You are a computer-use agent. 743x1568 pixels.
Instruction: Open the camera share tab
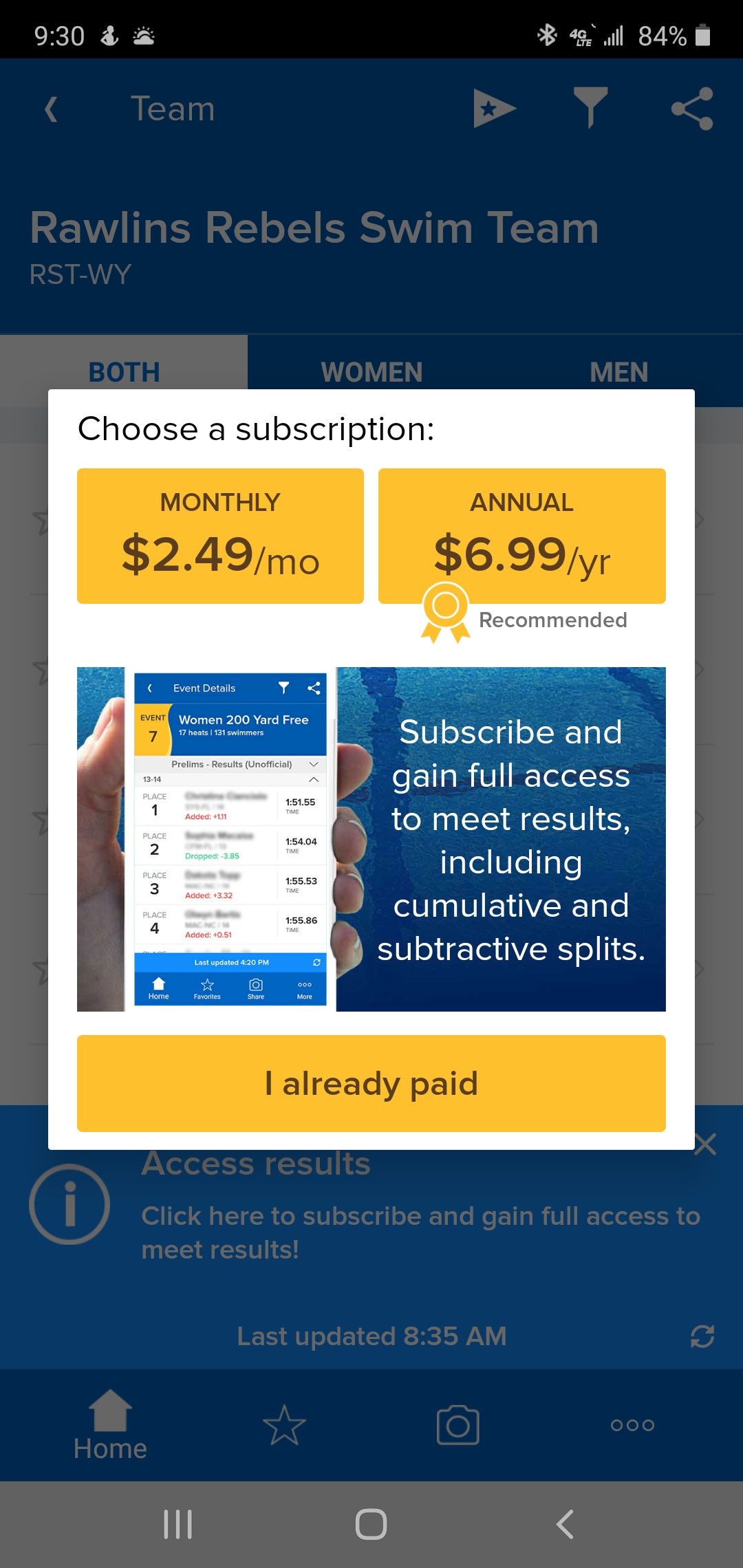point(457,1425)
